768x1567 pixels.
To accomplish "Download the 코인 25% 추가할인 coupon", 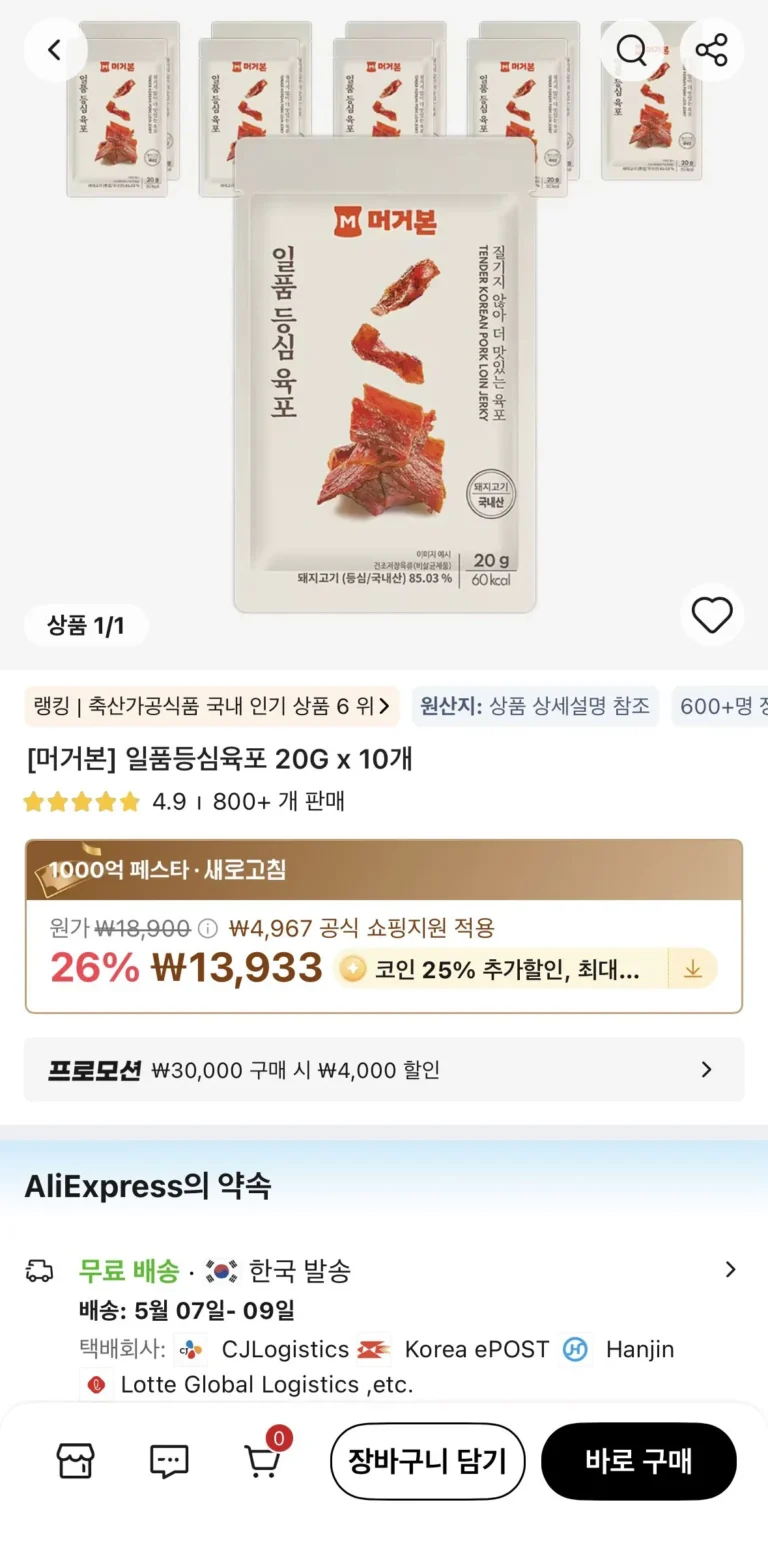I will (x=692, y=968).
